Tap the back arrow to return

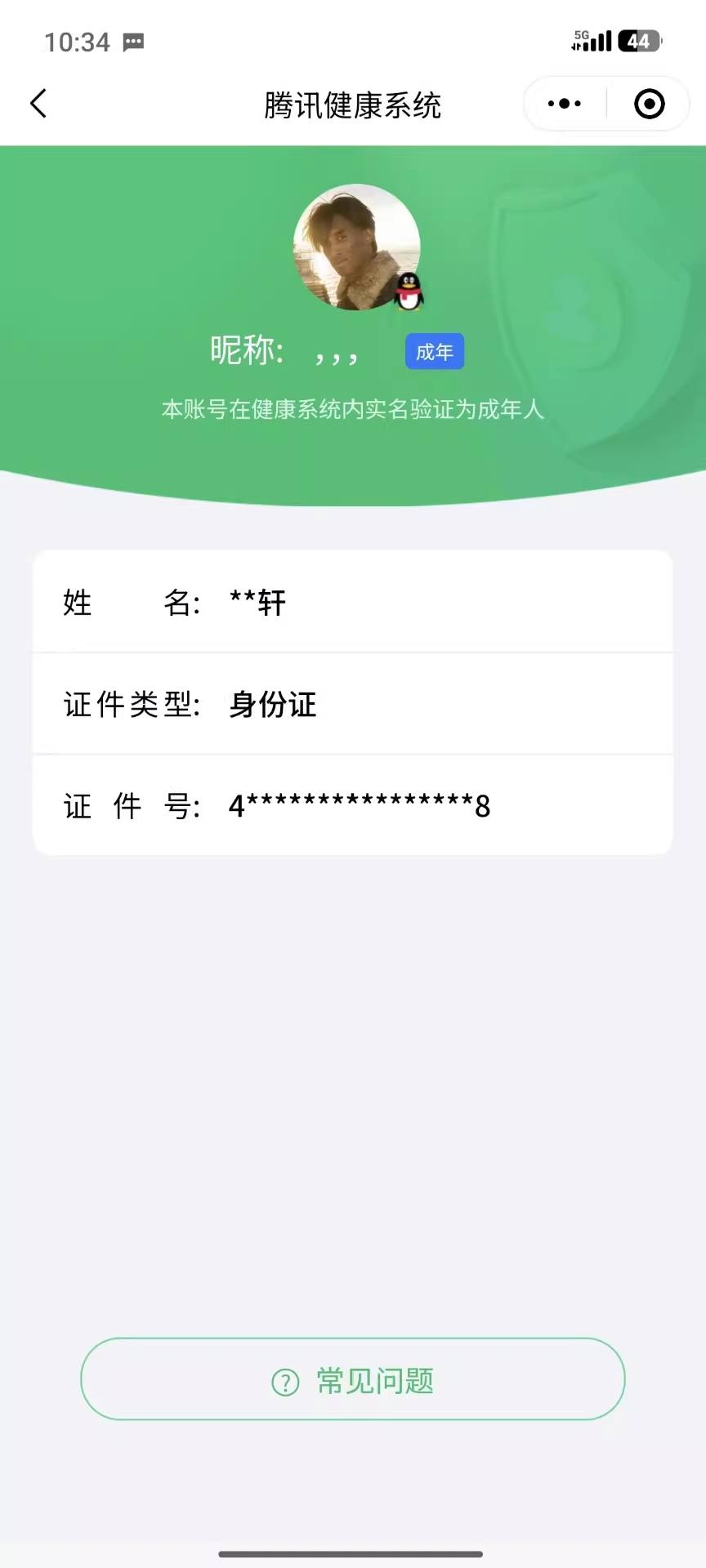(x=36, y=104)
